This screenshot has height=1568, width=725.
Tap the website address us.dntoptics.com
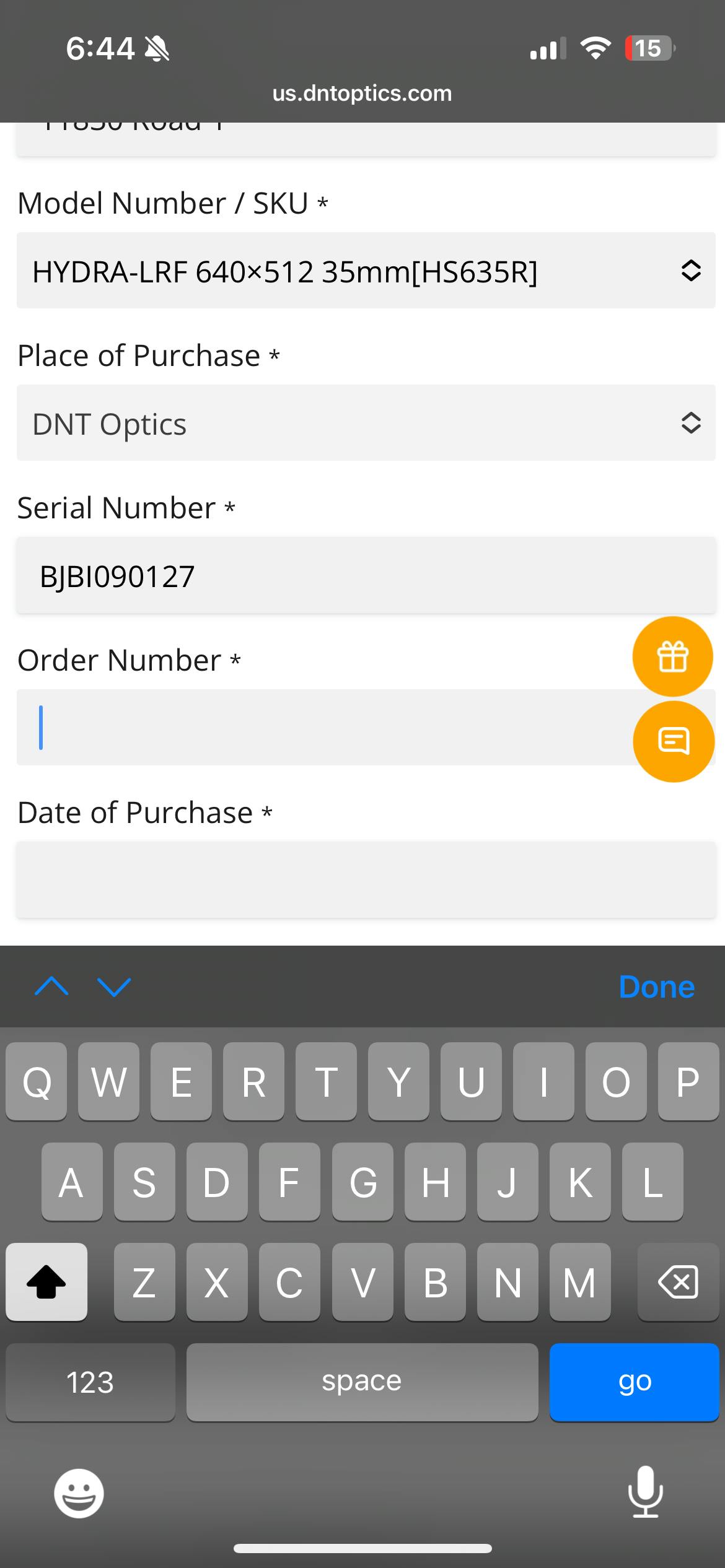pos(362,94)
